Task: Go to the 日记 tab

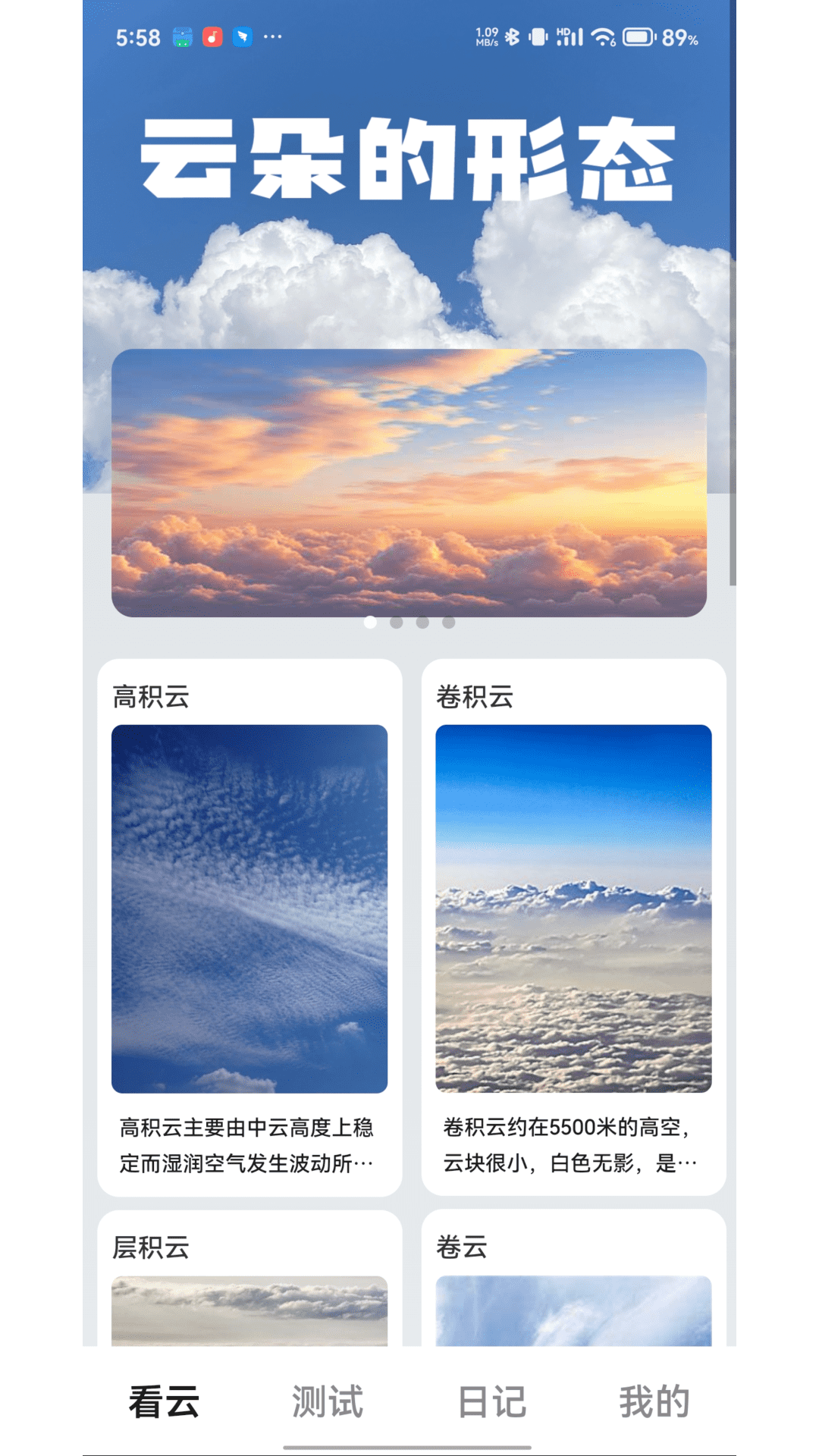Action: coord(491,1401)
